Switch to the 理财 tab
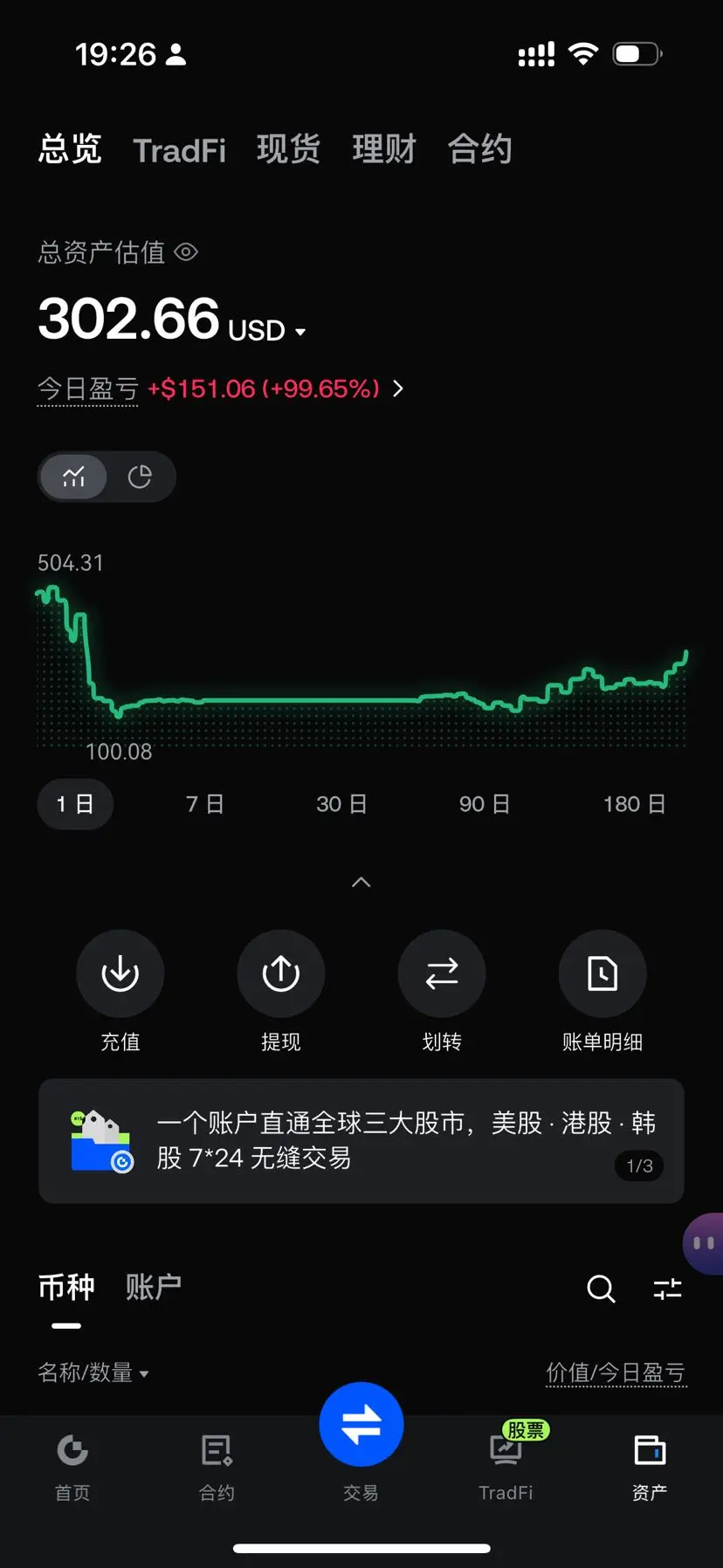Viewport: 723px width, 1568px height. click(x=384, y=149)
